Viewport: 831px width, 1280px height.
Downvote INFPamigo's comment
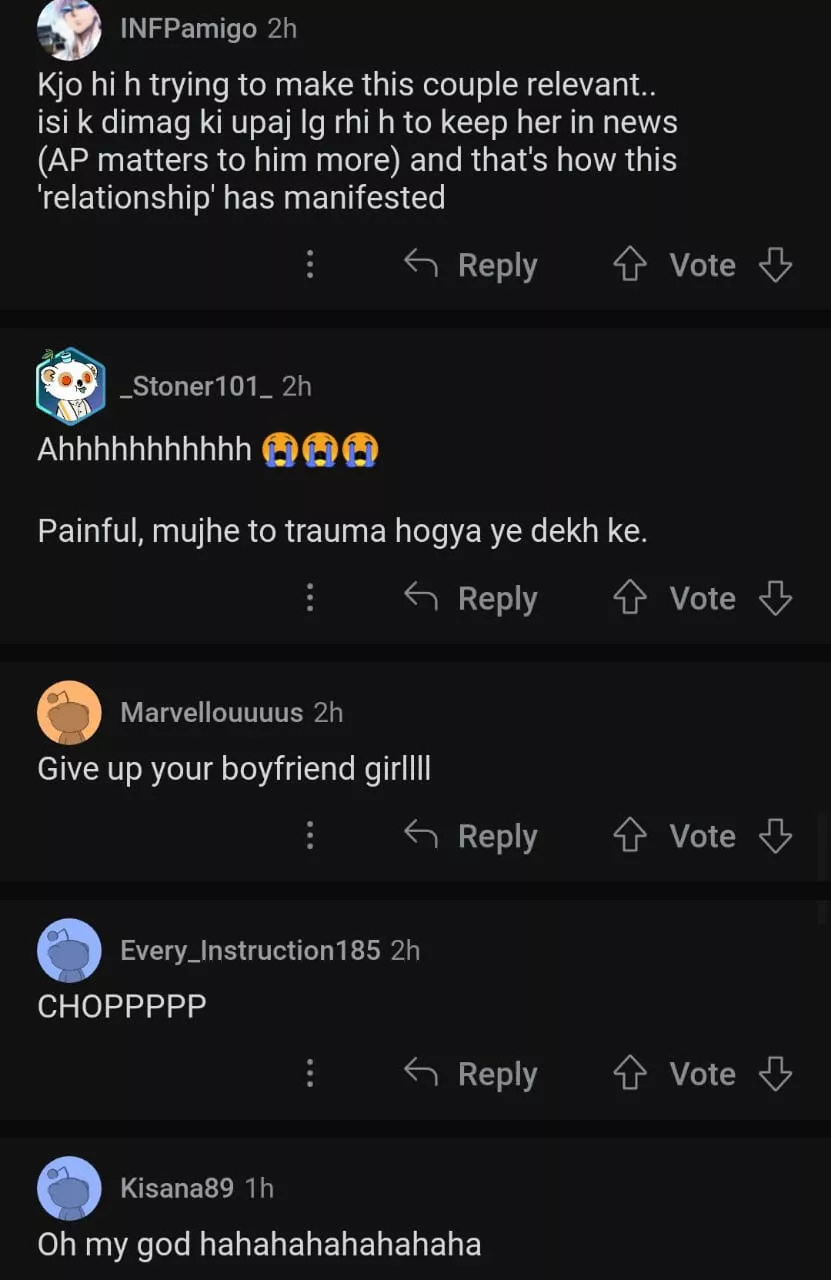pos(775,265)
